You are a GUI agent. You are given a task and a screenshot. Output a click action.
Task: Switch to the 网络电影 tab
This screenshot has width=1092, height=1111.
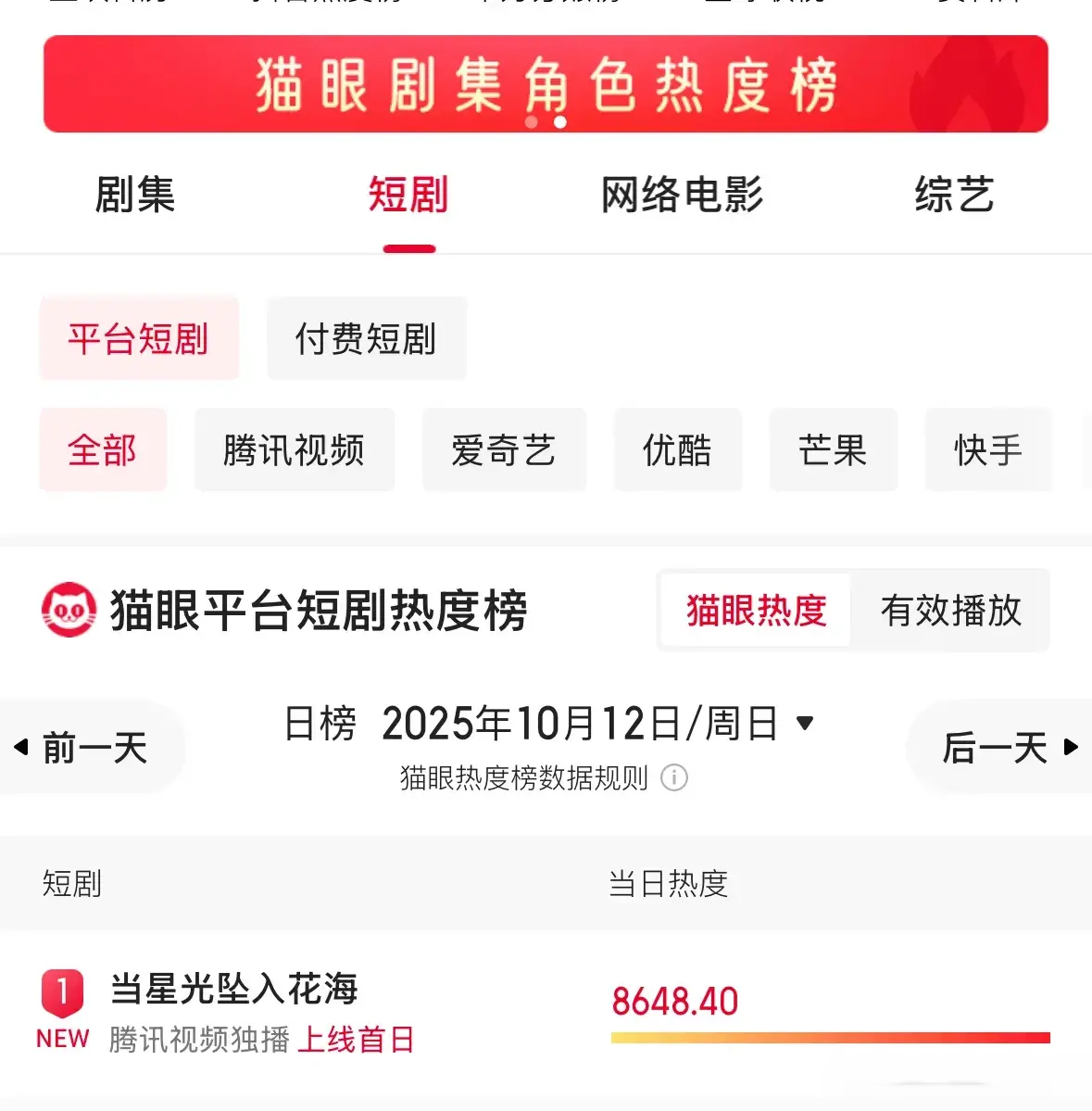tap(682, 196)
